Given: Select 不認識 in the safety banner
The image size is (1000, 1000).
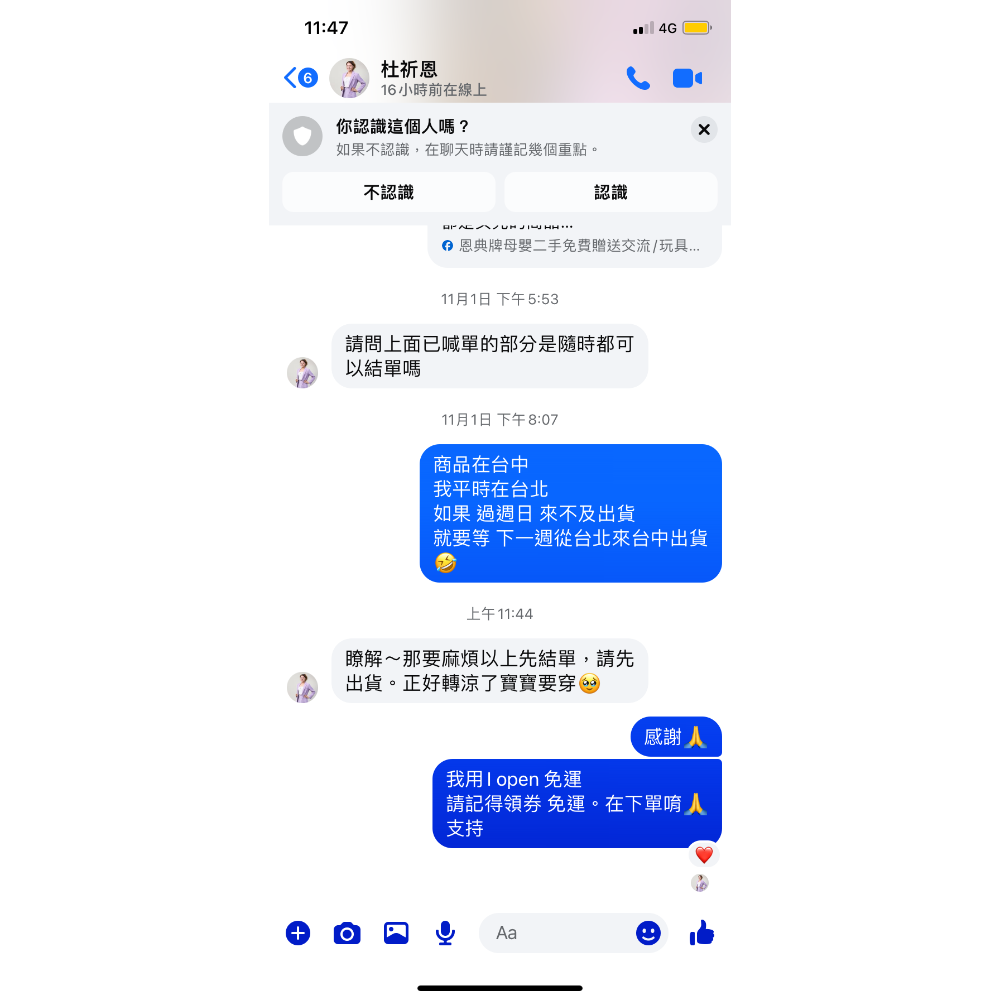Looking at the screenshot, I should pos(388,192).
